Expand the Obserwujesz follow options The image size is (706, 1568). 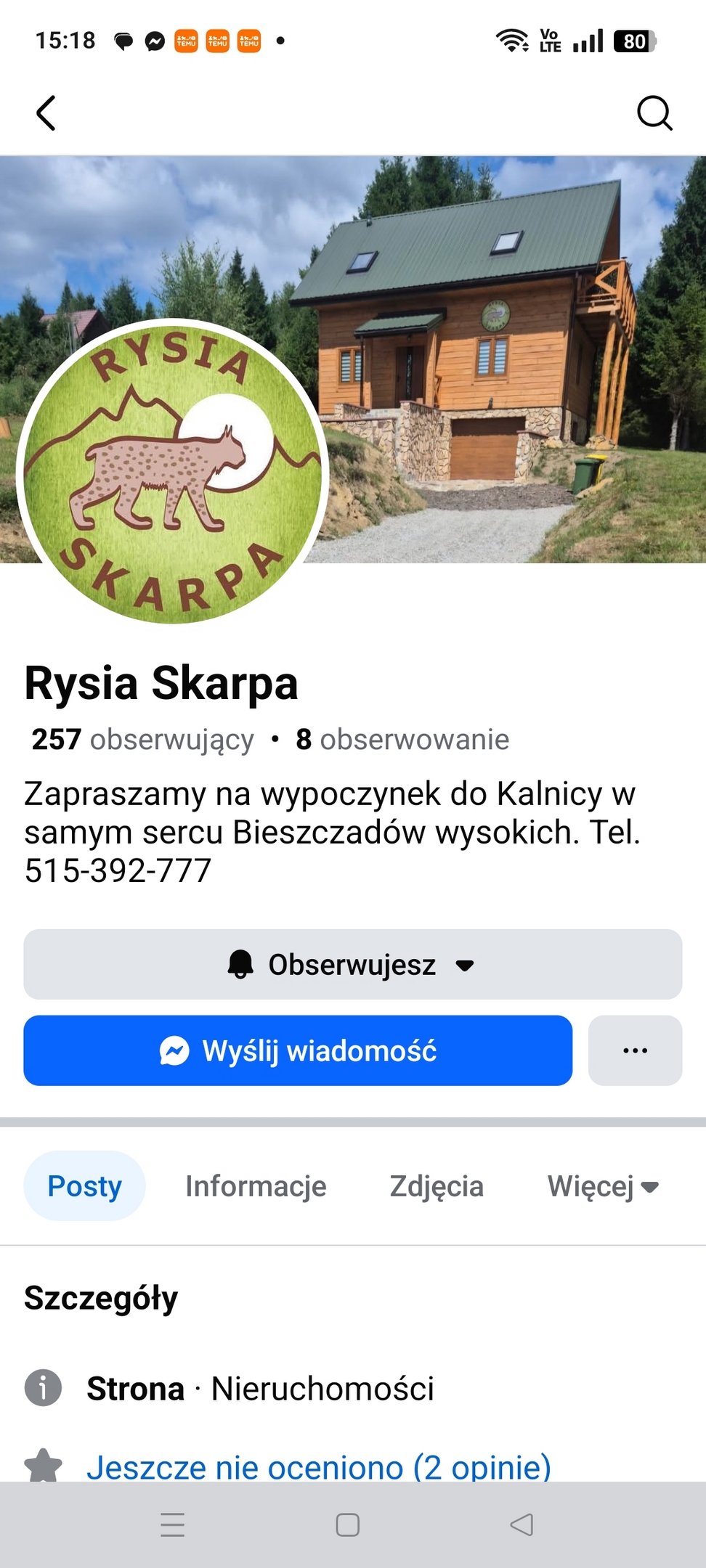[352, 965]
